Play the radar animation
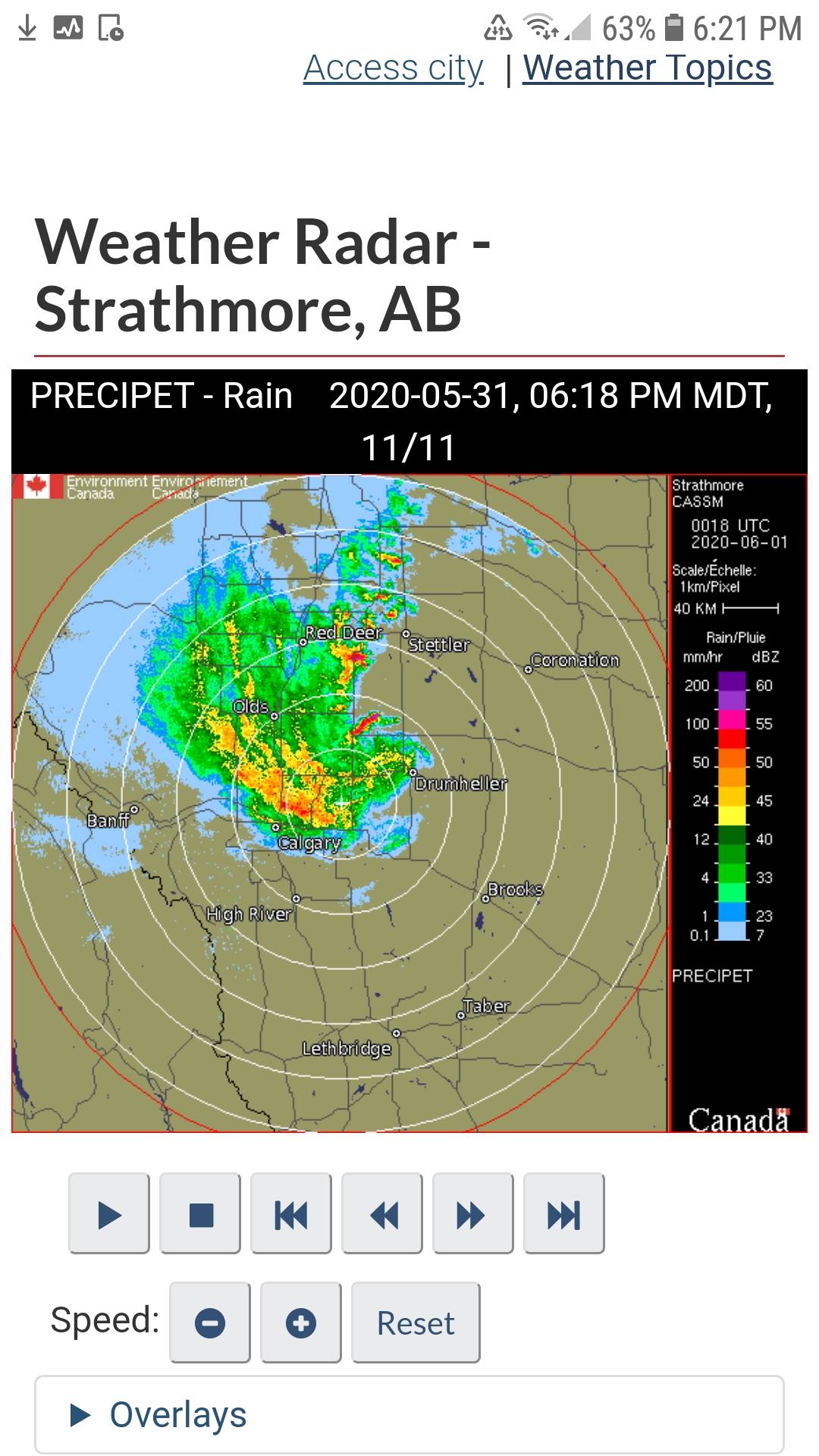 pos(109,1213)
